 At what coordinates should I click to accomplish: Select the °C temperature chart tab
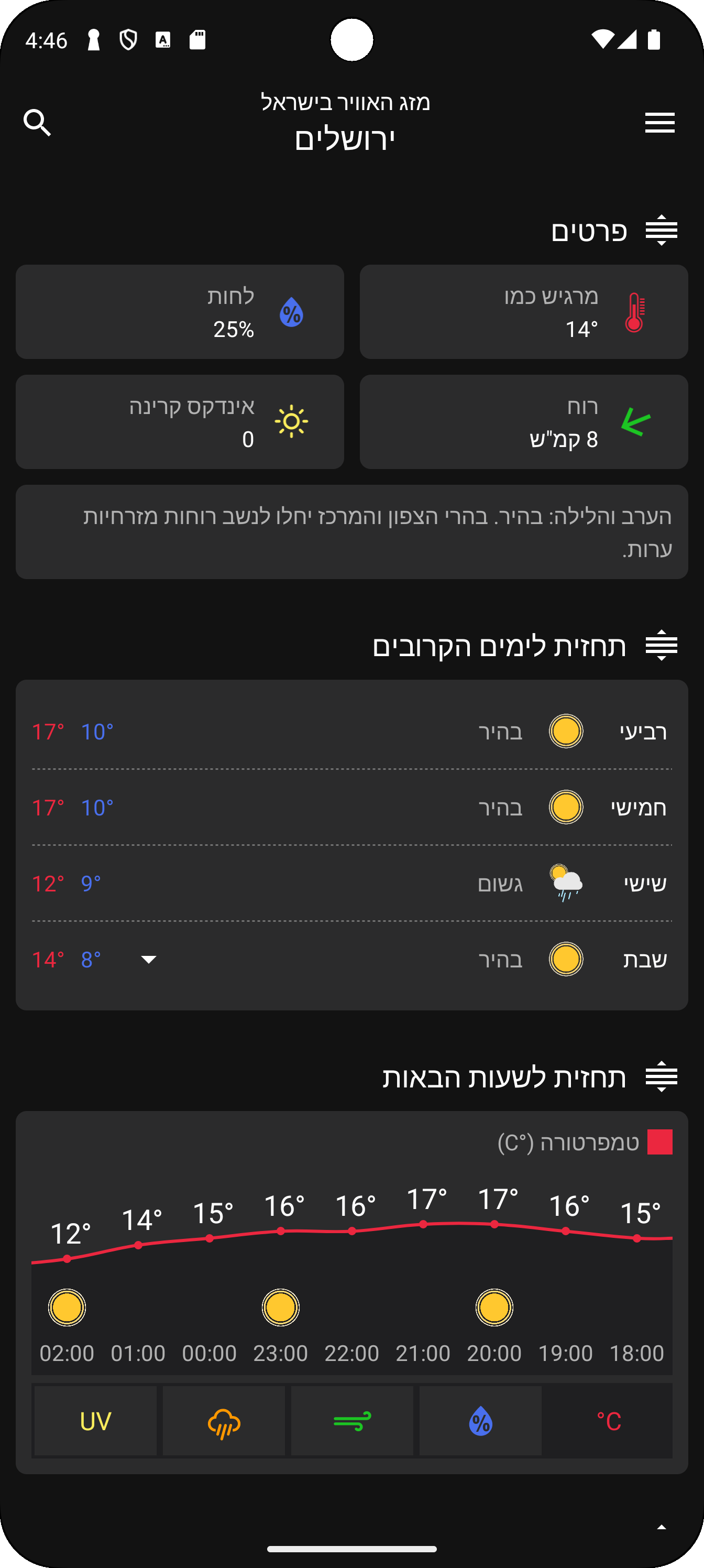coord(609,1421)
